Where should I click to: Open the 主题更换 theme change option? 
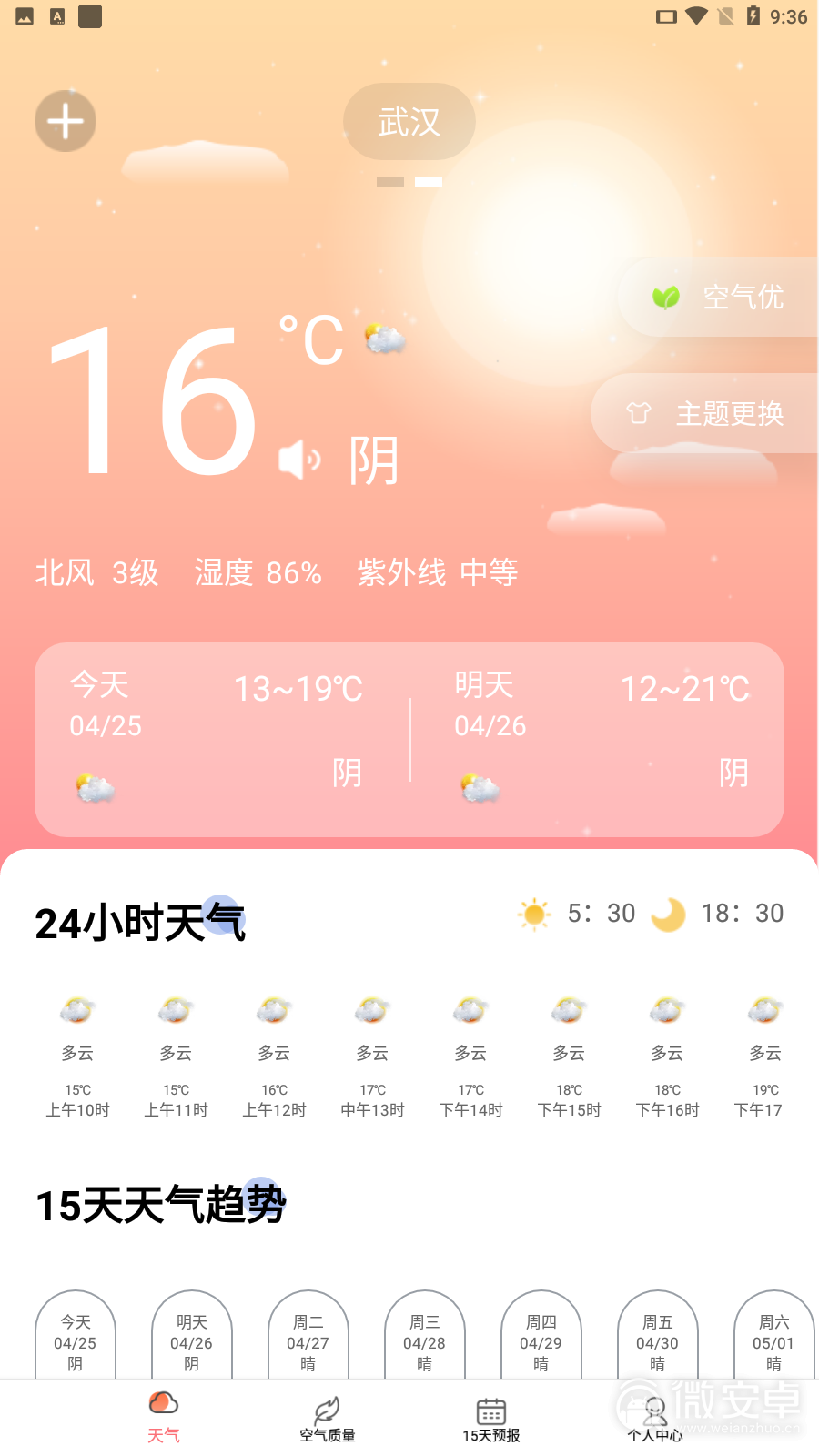(x=728, y=413)
